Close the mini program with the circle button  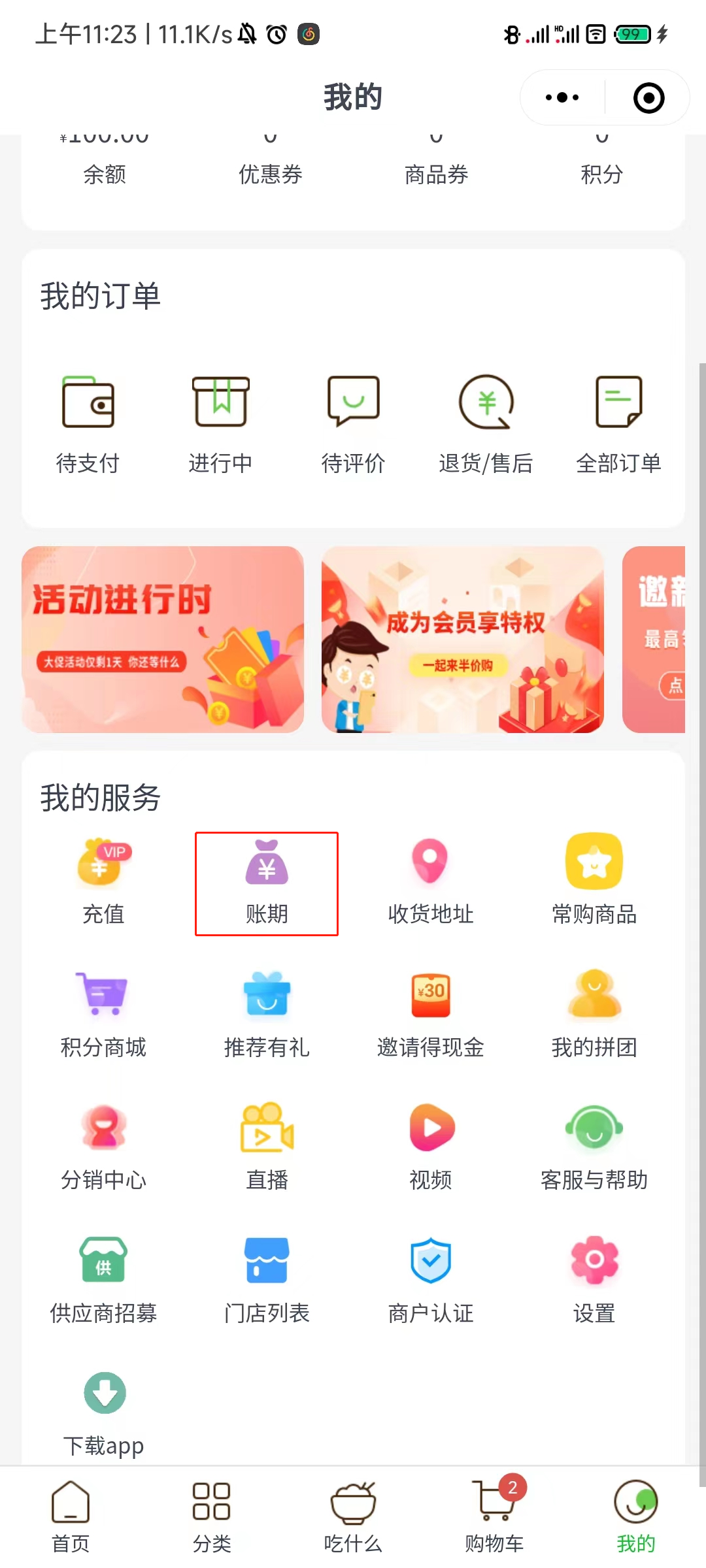point(648,98)
